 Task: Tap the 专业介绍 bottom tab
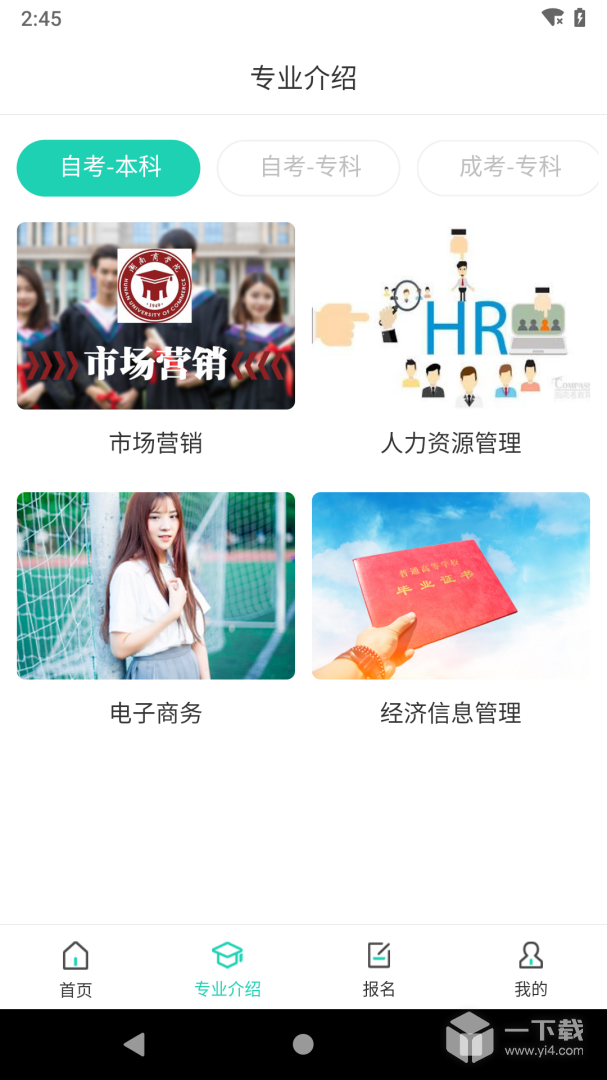[x=228, y=968]
